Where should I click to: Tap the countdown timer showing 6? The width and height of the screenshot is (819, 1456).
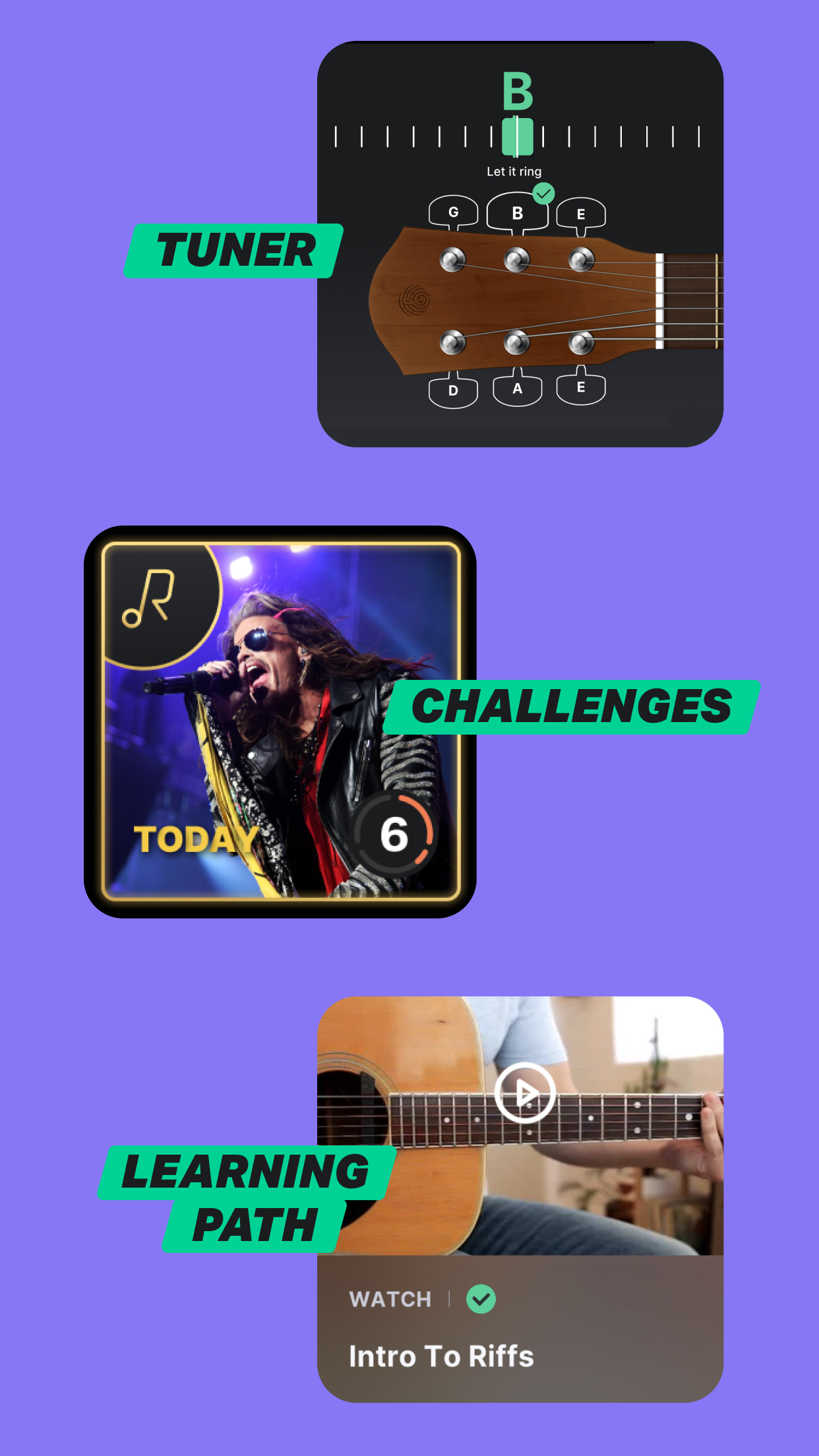pyautogui.click(x=395, y=835)
